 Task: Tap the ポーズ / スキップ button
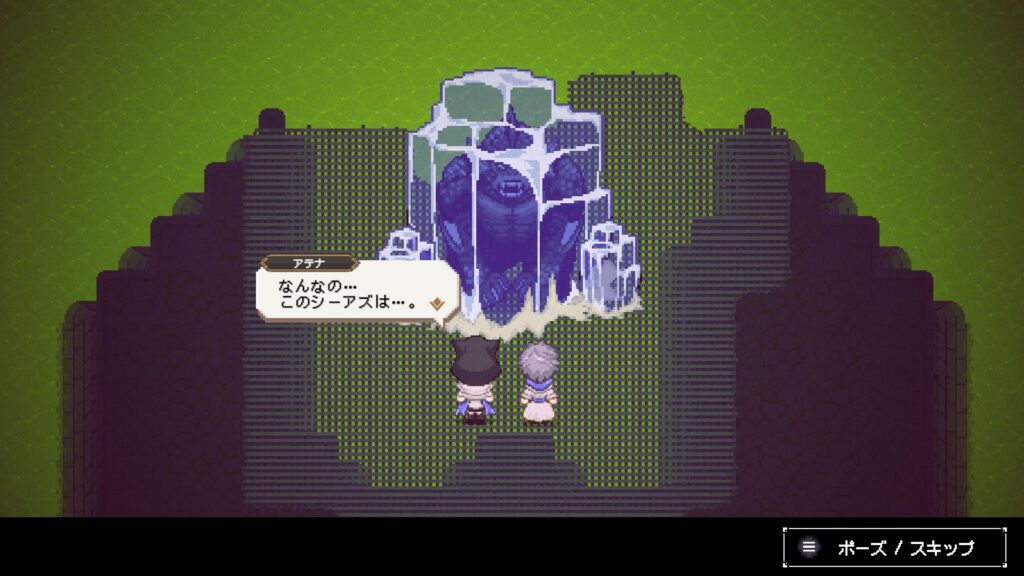coord(894,547)
